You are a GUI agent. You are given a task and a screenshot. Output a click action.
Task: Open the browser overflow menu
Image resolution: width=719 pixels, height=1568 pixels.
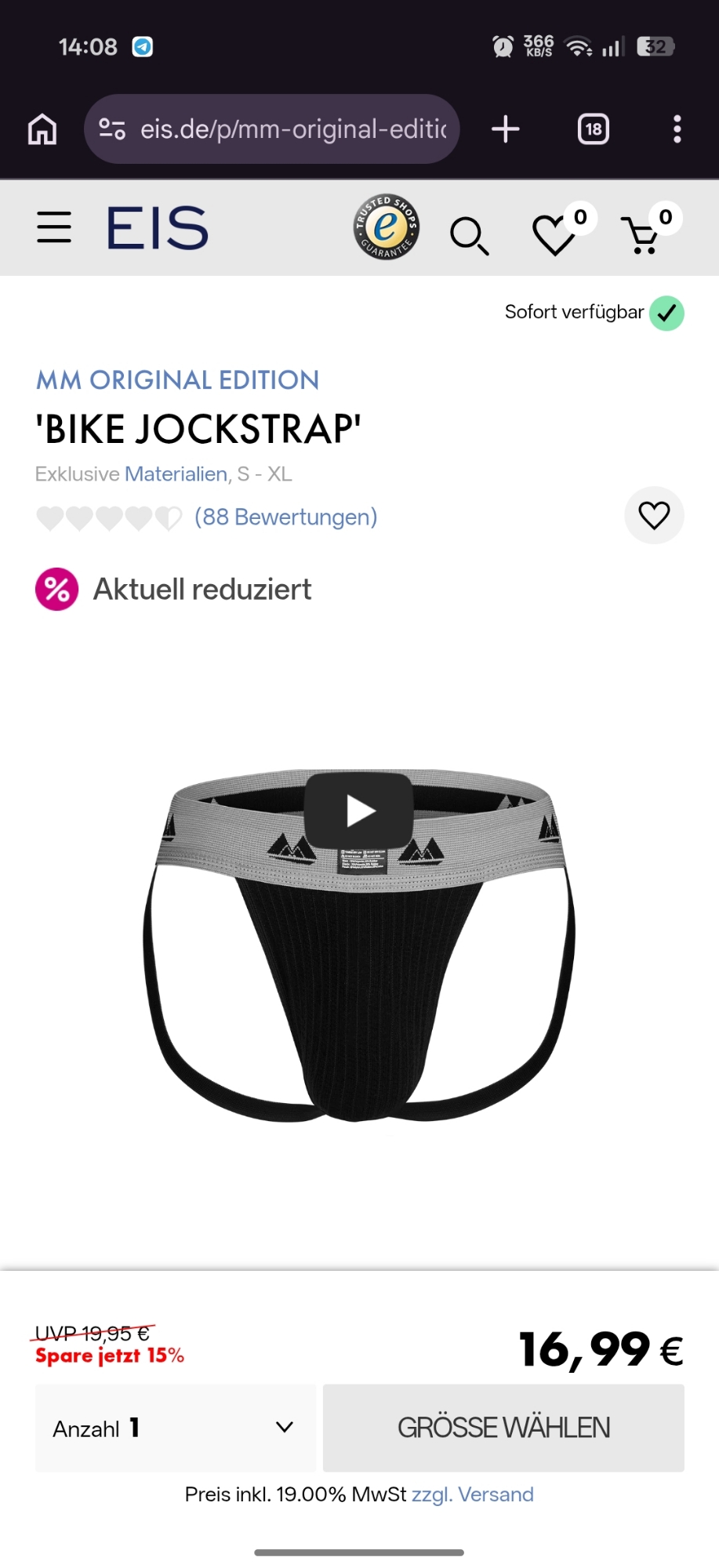click(x=677, y=129)
